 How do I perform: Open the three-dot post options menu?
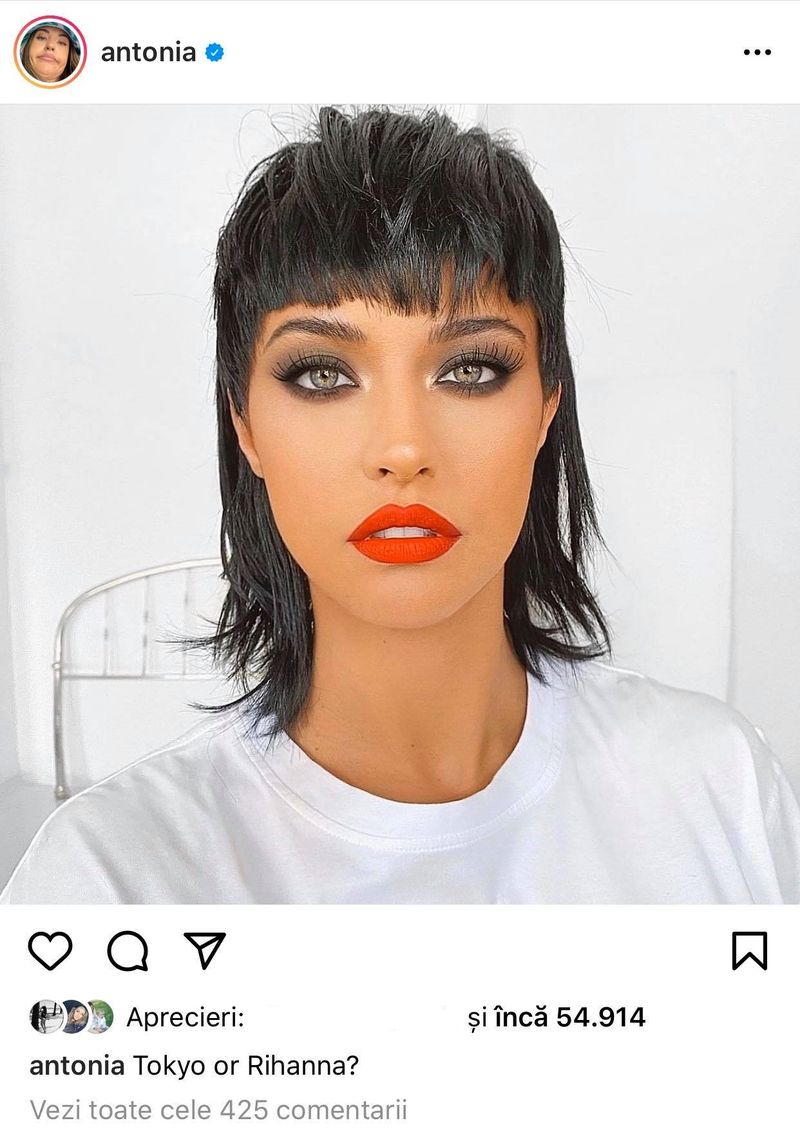[x=757, y=53]
